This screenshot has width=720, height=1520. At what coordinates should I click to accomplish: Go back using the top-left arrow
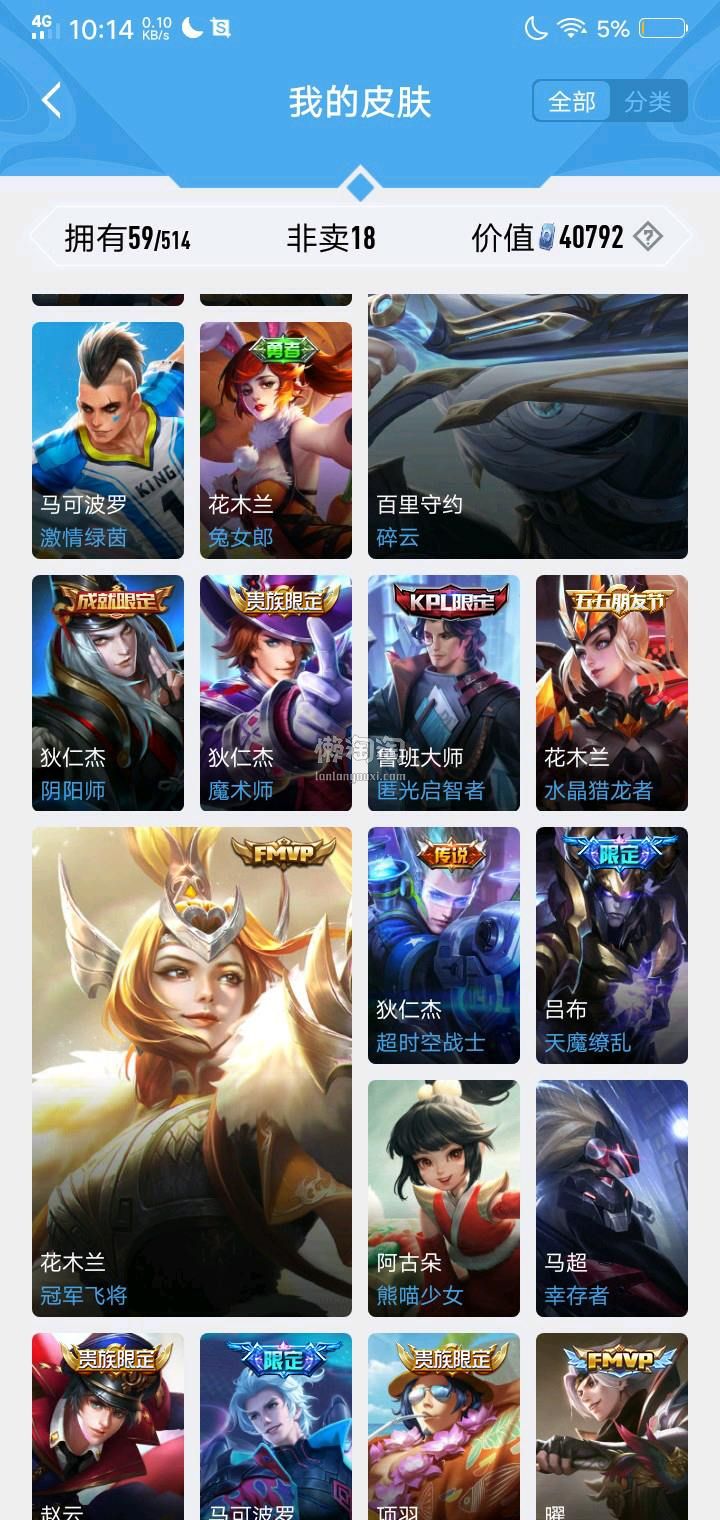coord(52,101)
